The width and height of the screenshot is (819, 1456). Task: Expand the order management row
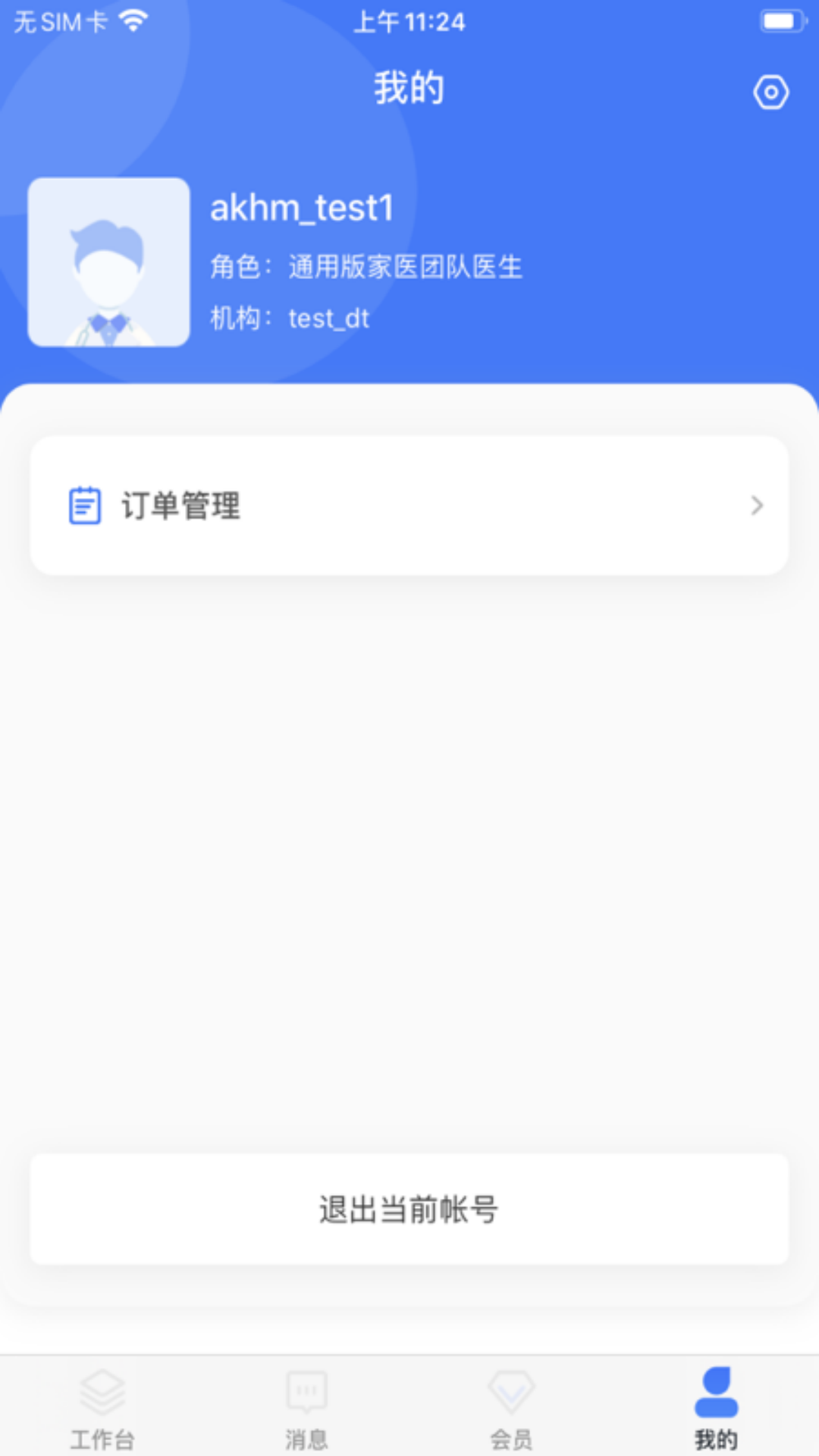point(409,507)
